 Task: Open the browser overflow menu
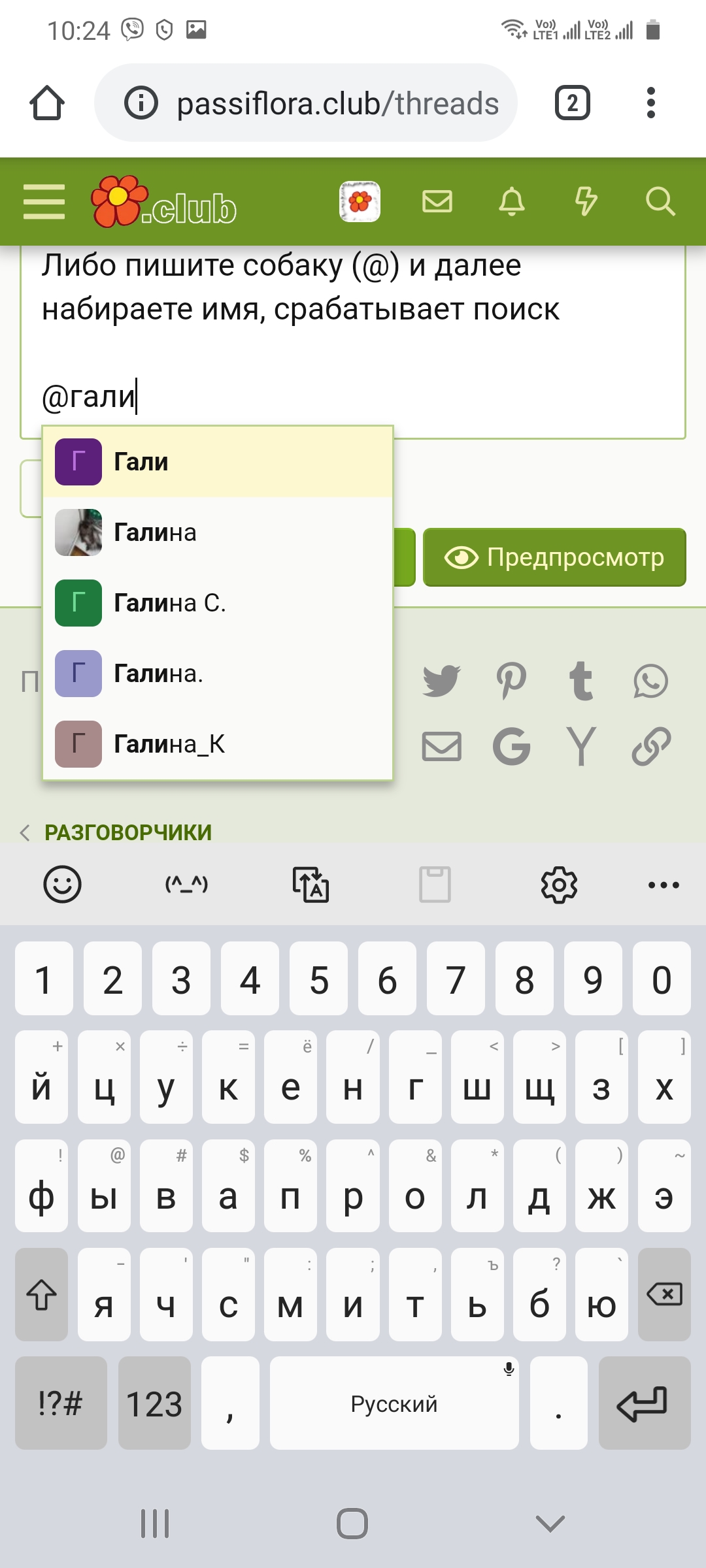[x=650, y=103]
